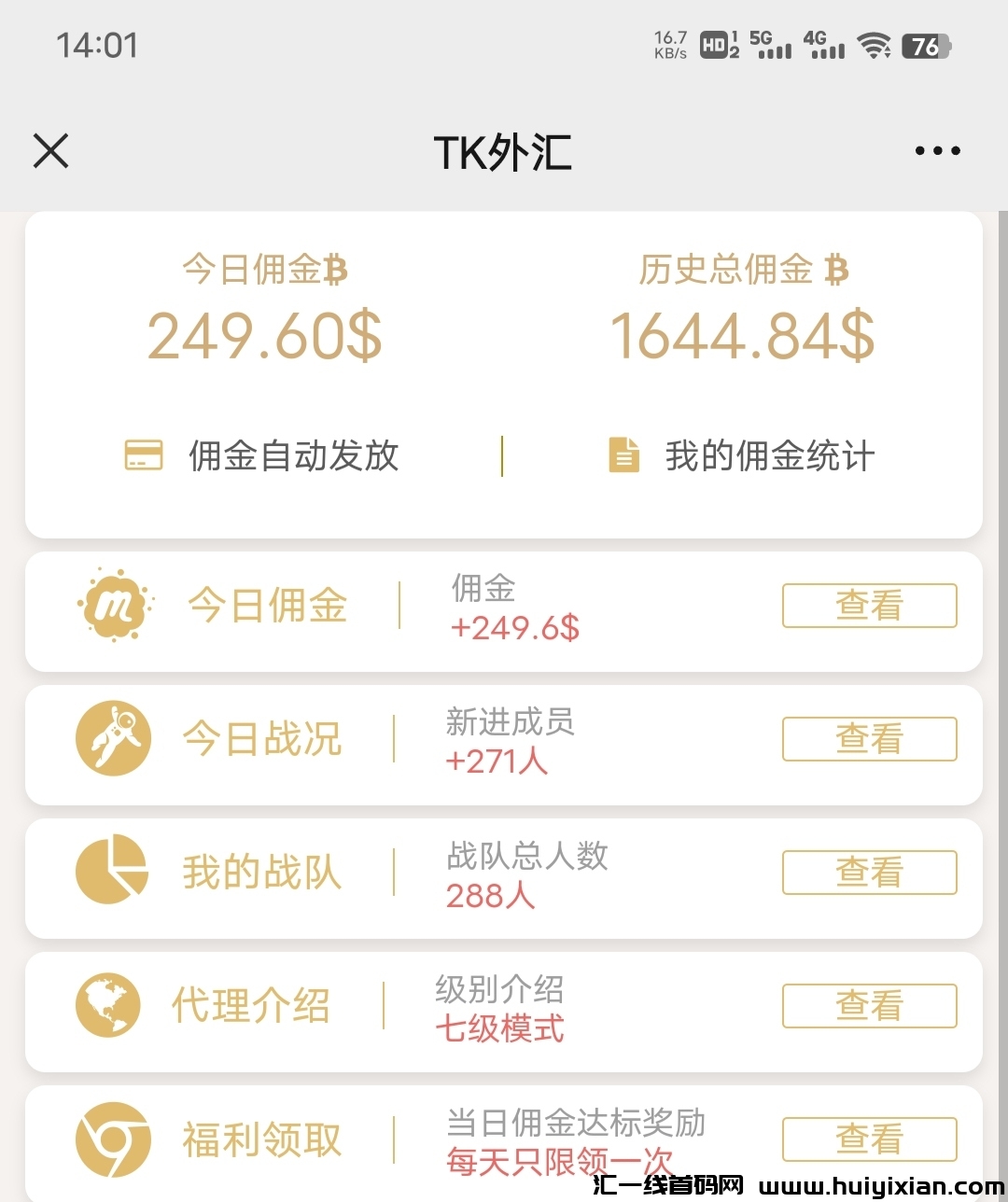The image size is (1008, 1202).
Task: Tap 查看 next to 我的战队
Action: pos(869,873)
